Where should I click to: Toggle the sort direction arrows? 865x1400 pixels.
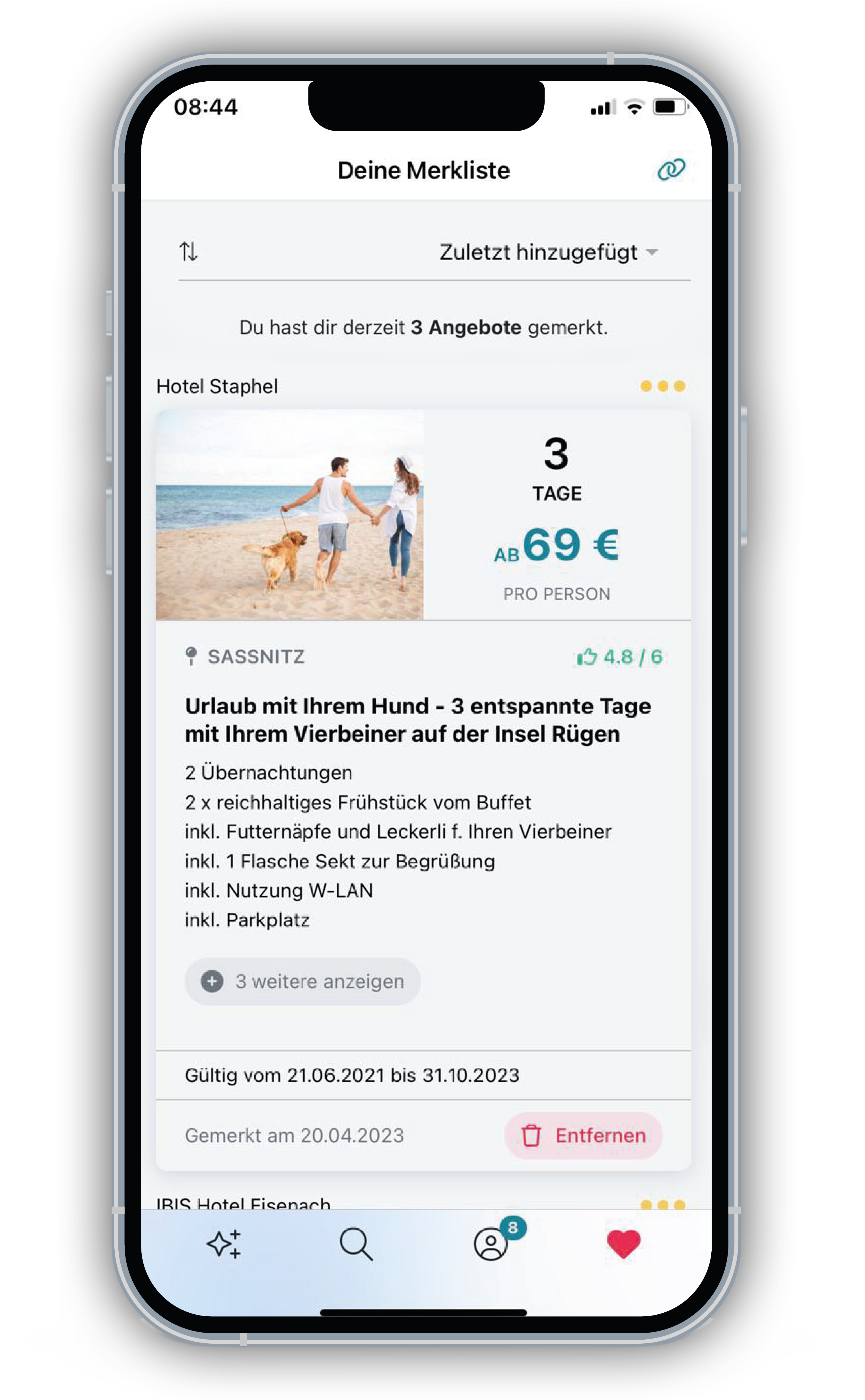[188, 251]
